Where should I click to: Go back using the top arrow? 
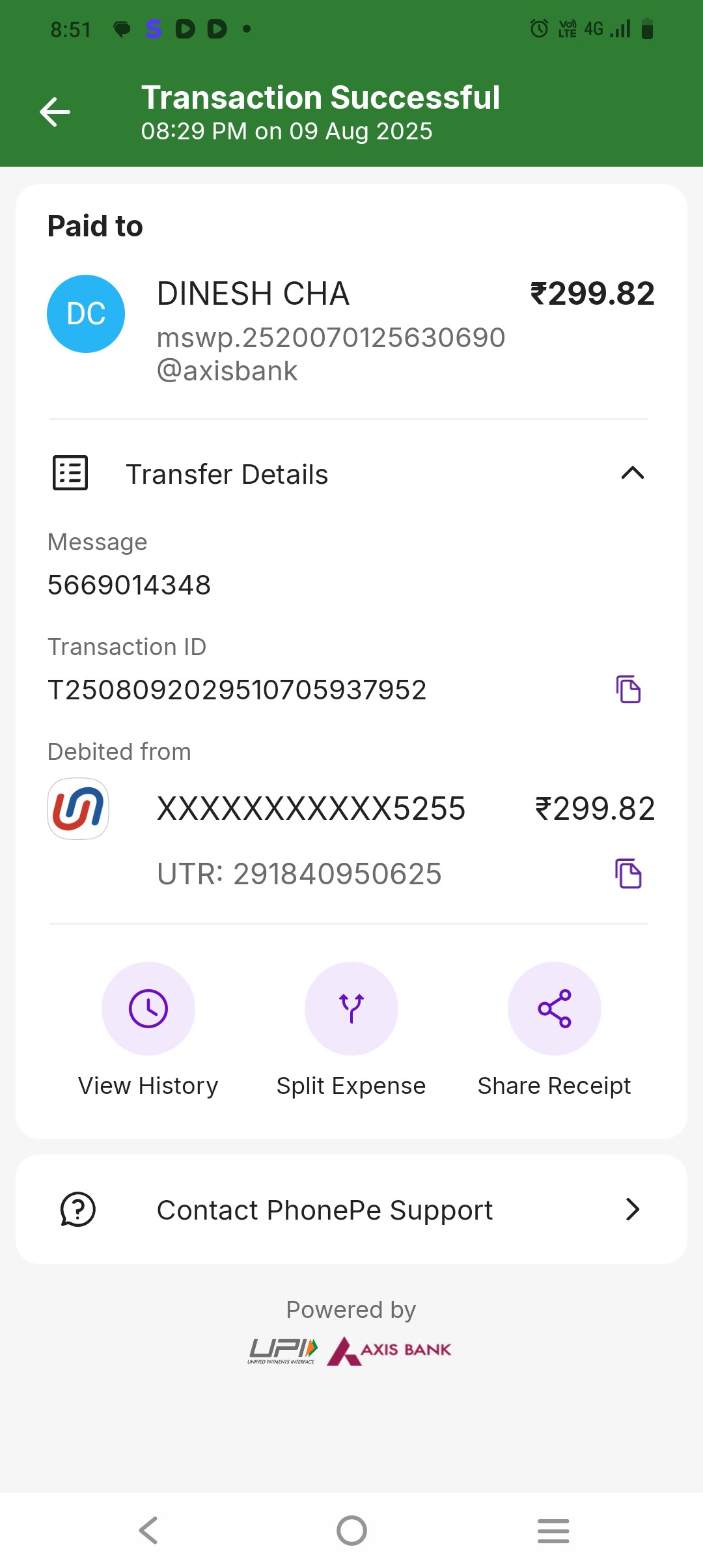(55, 112)
